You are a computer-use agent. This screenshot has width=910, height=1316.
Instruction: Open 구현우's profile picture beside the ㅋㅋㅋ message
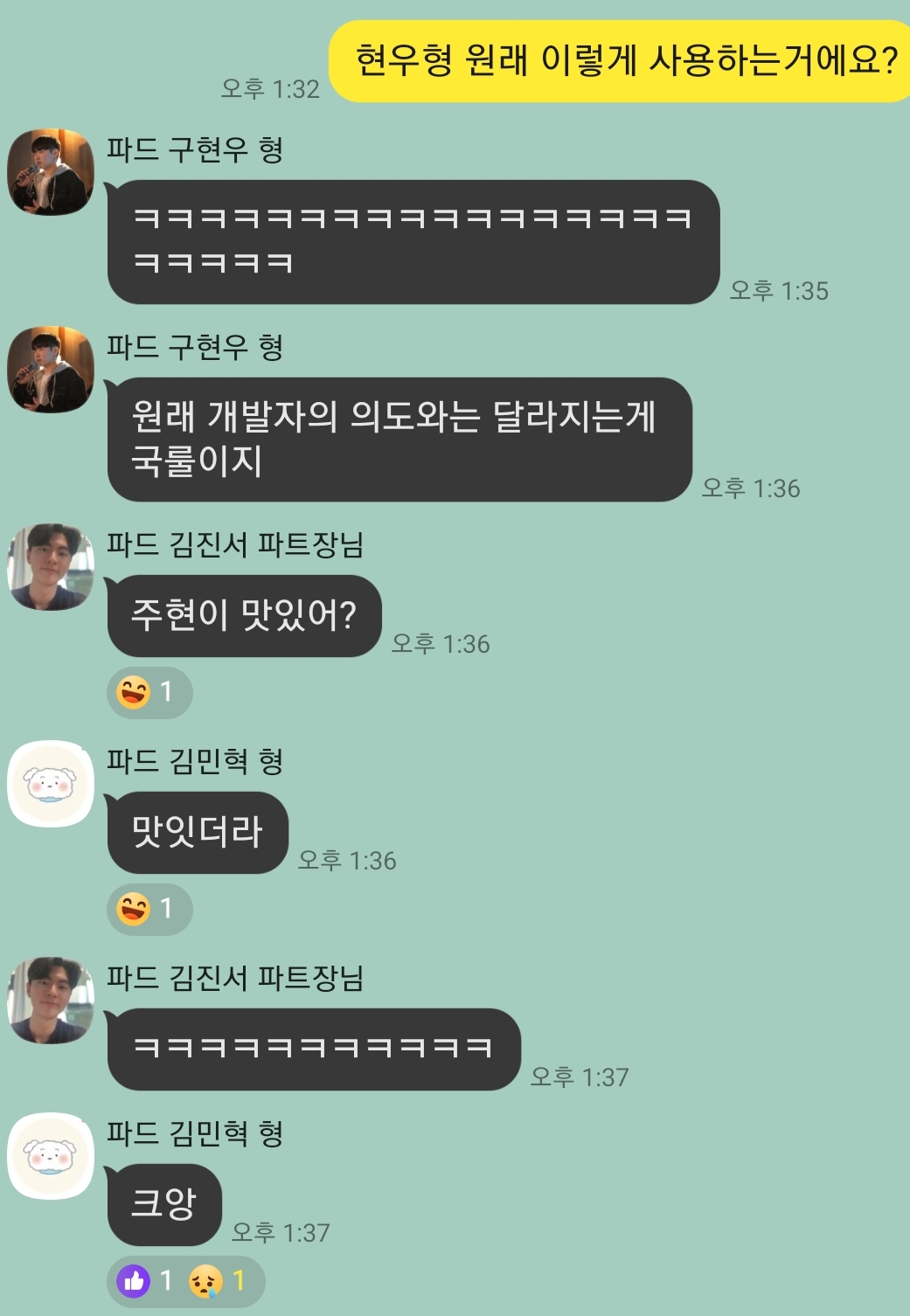(x=51, y=172)
